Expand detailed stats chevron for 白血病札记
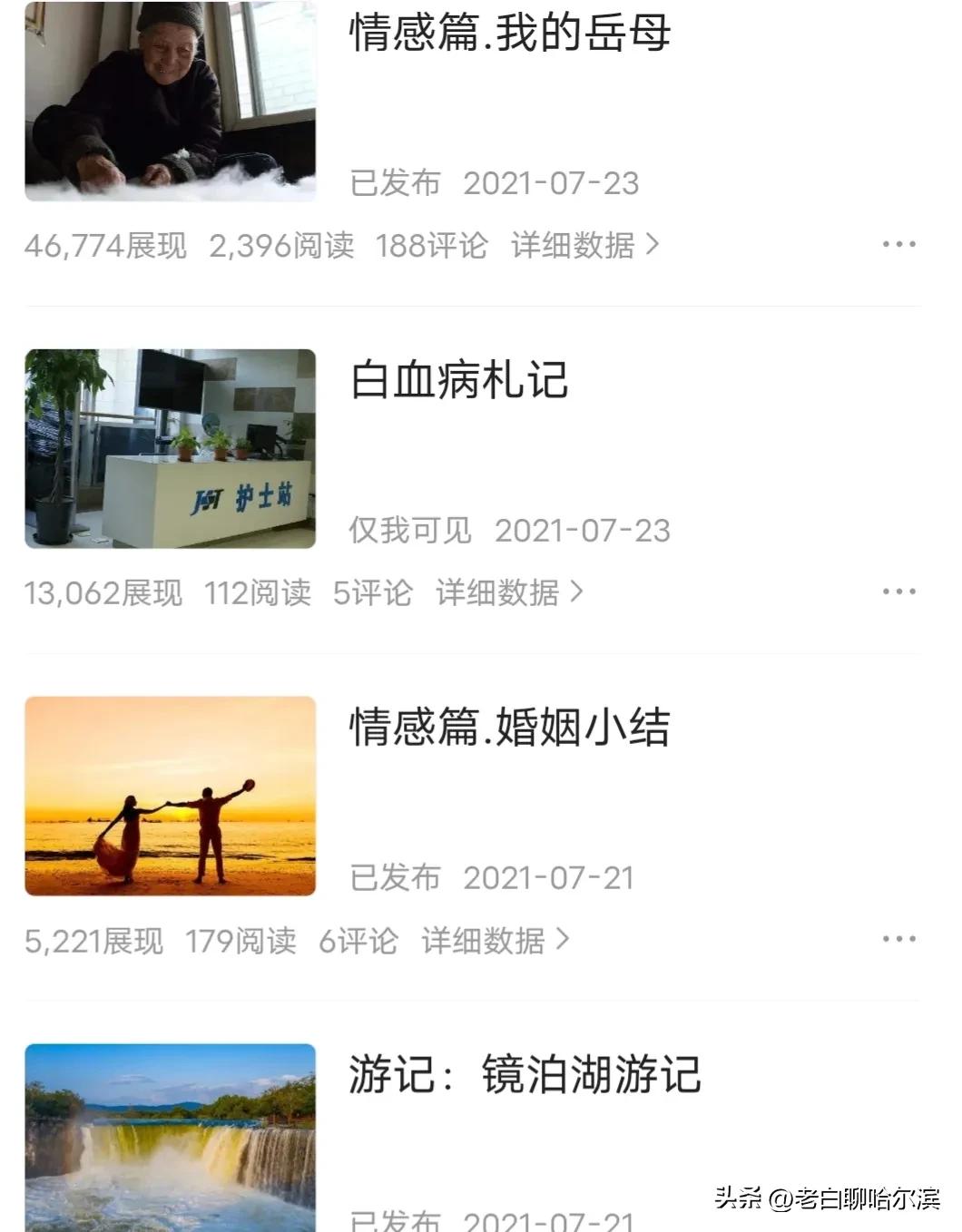 pyautogui.click(x=574, y=592)
